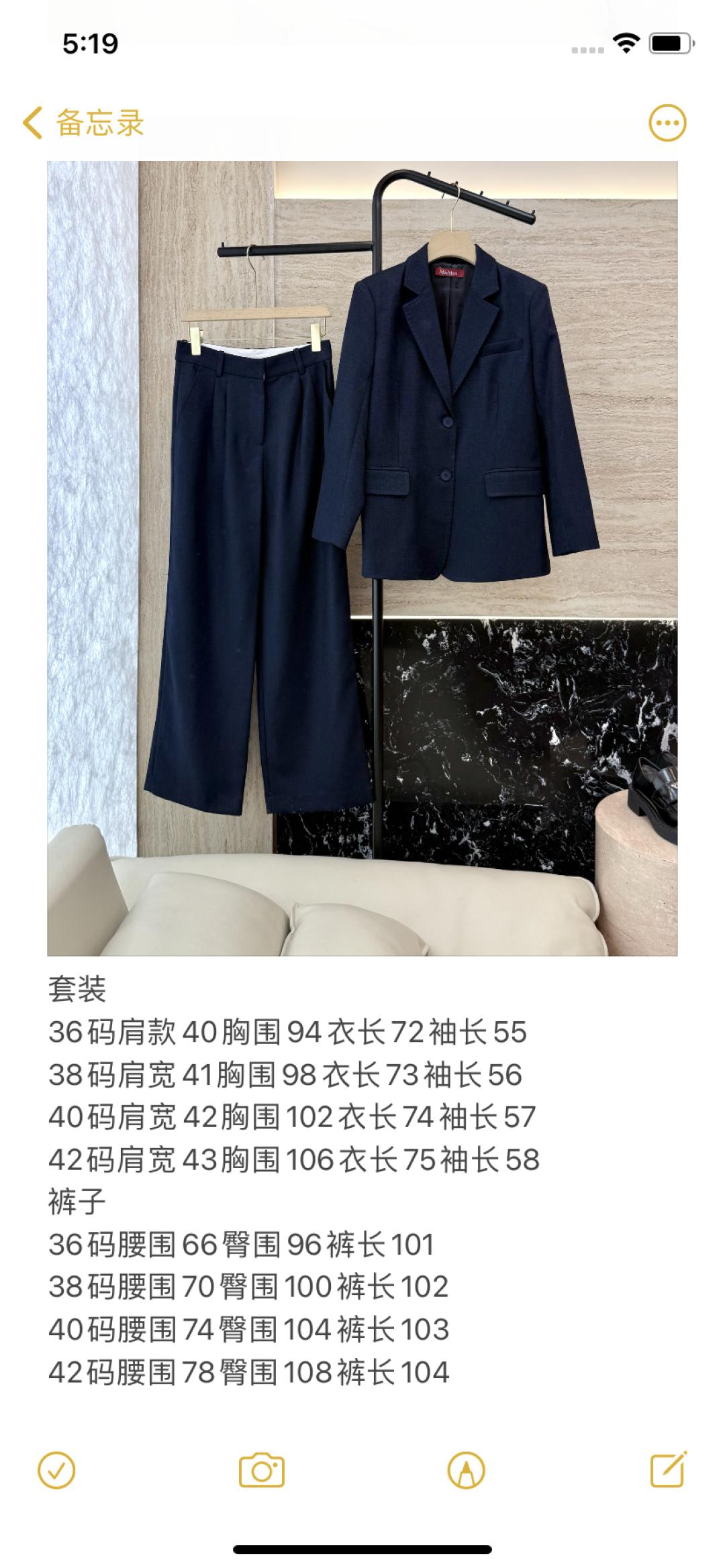Open the suit photo attachment
Image resolution: width=725 pixels, height=1568 pixels.
[x=362, y=558]
